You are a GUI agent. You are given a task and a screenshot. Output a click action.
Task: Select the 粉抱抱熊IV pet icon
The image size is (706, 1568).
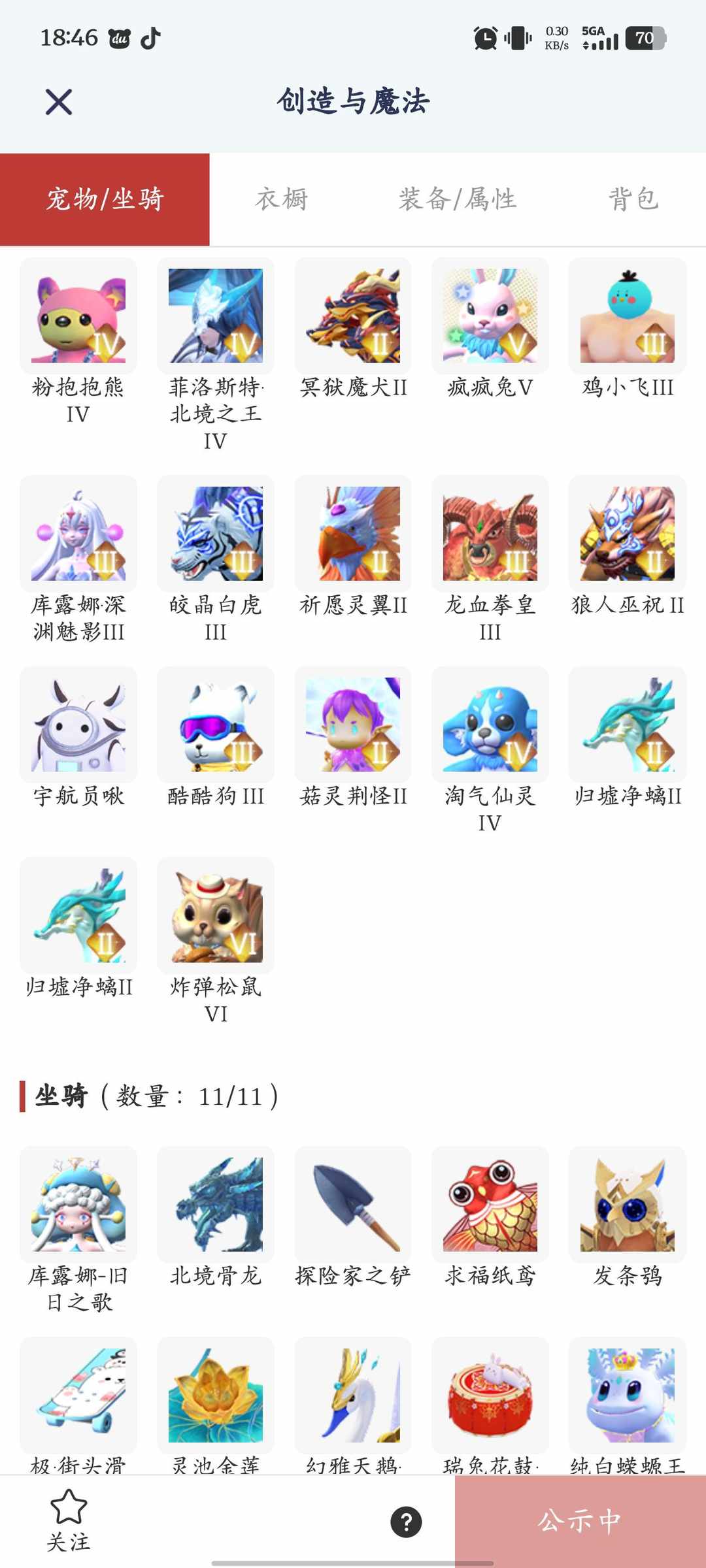77,315
